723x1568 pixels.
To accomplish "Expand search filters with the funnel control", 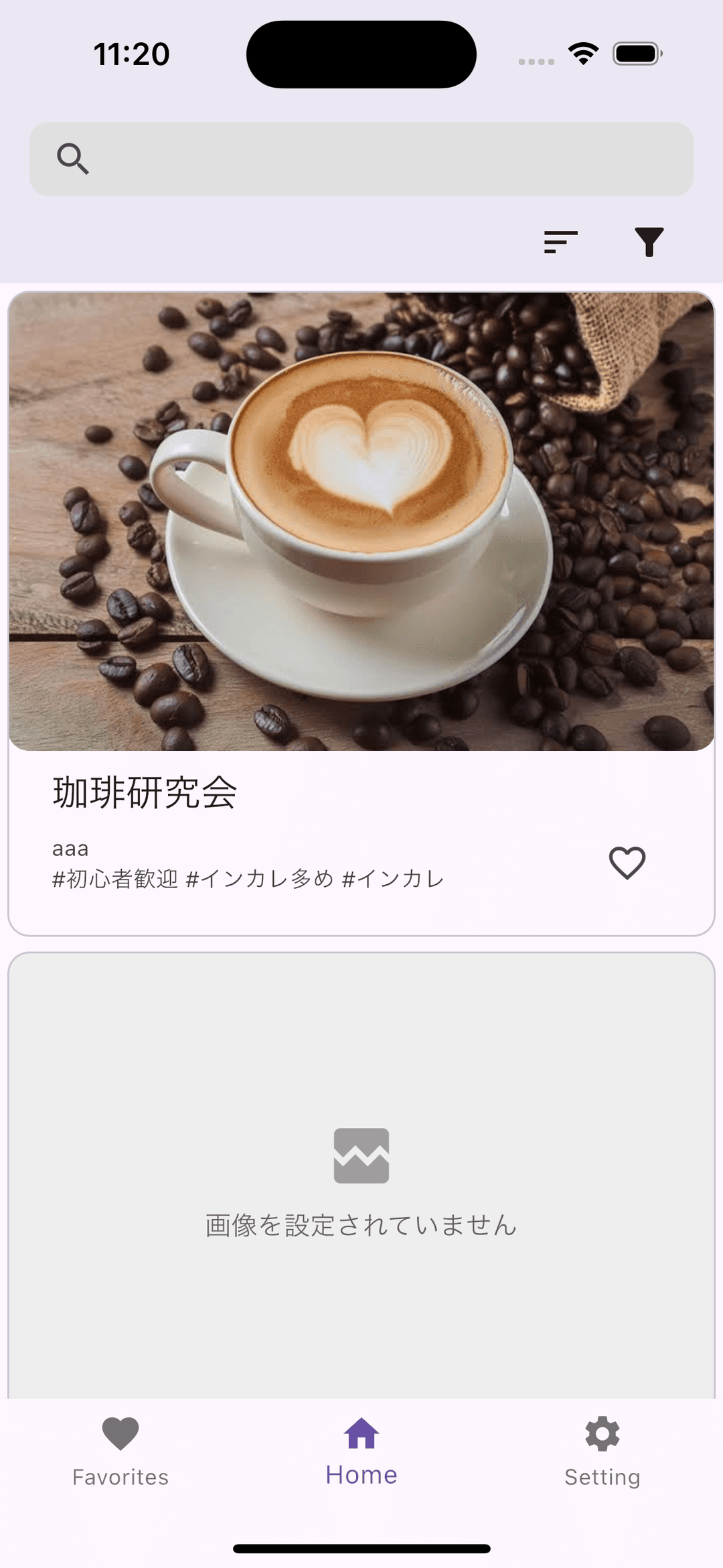I will point(648,242).
